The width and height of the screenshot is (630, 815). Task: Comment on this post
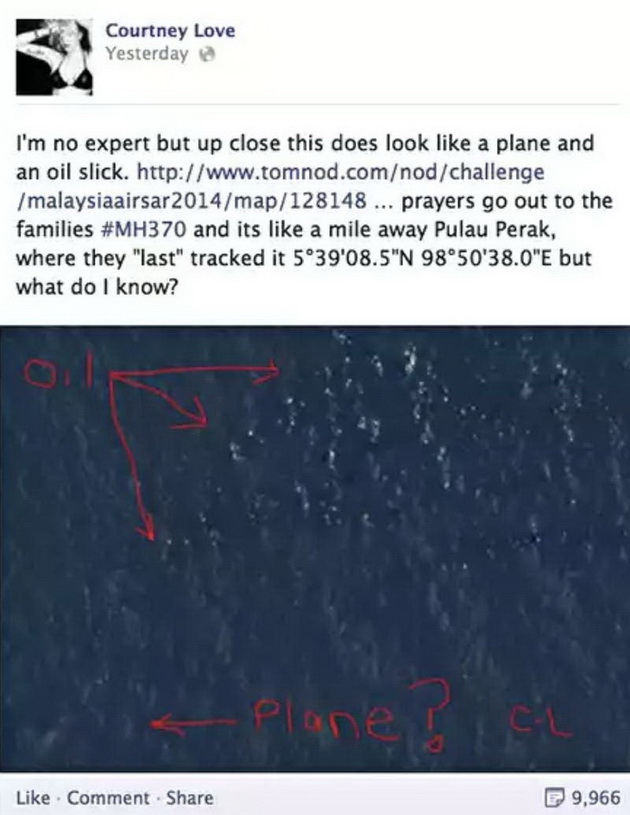110,797
